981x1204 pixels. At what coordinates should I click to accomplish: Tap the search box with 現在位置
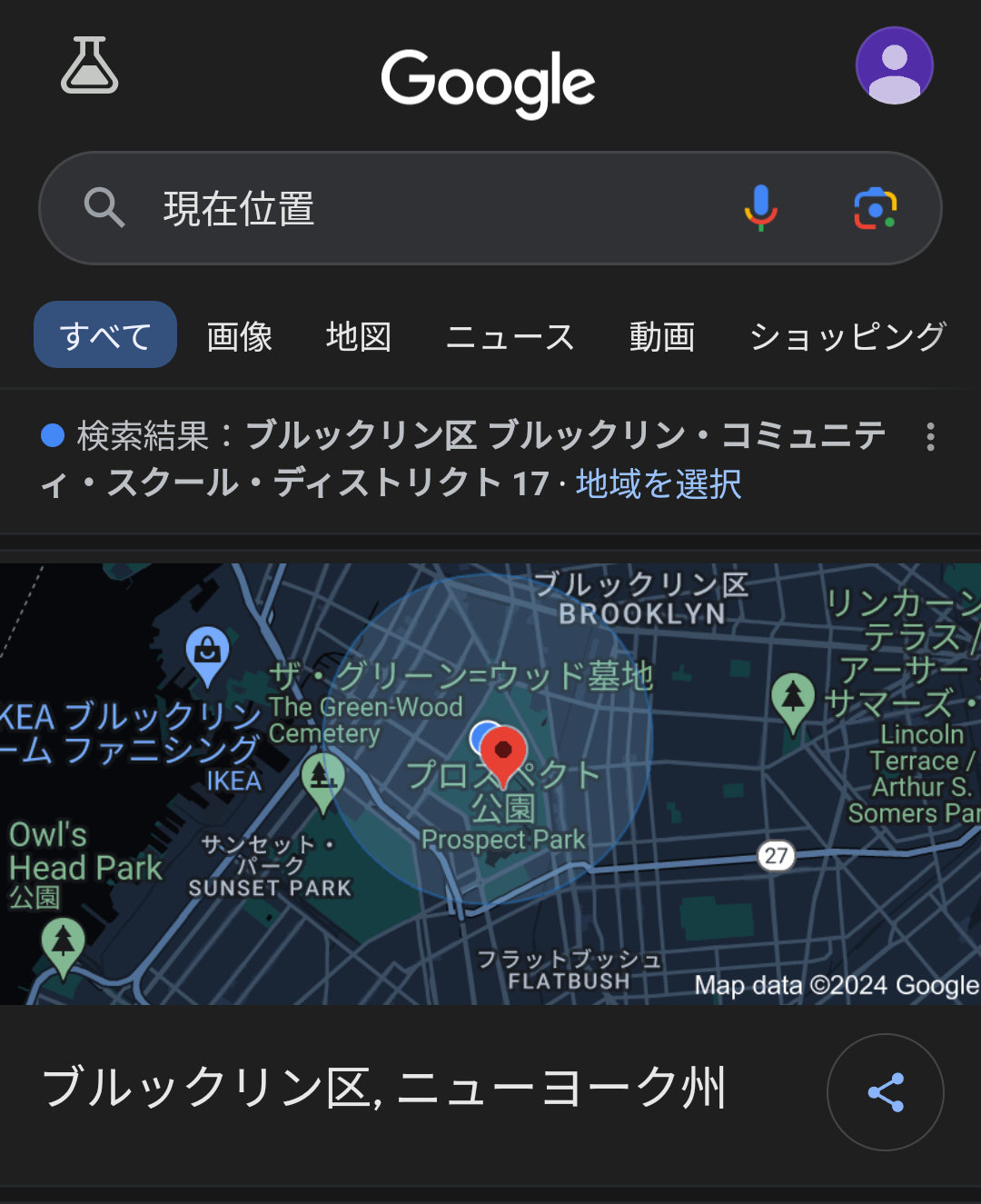409,208
